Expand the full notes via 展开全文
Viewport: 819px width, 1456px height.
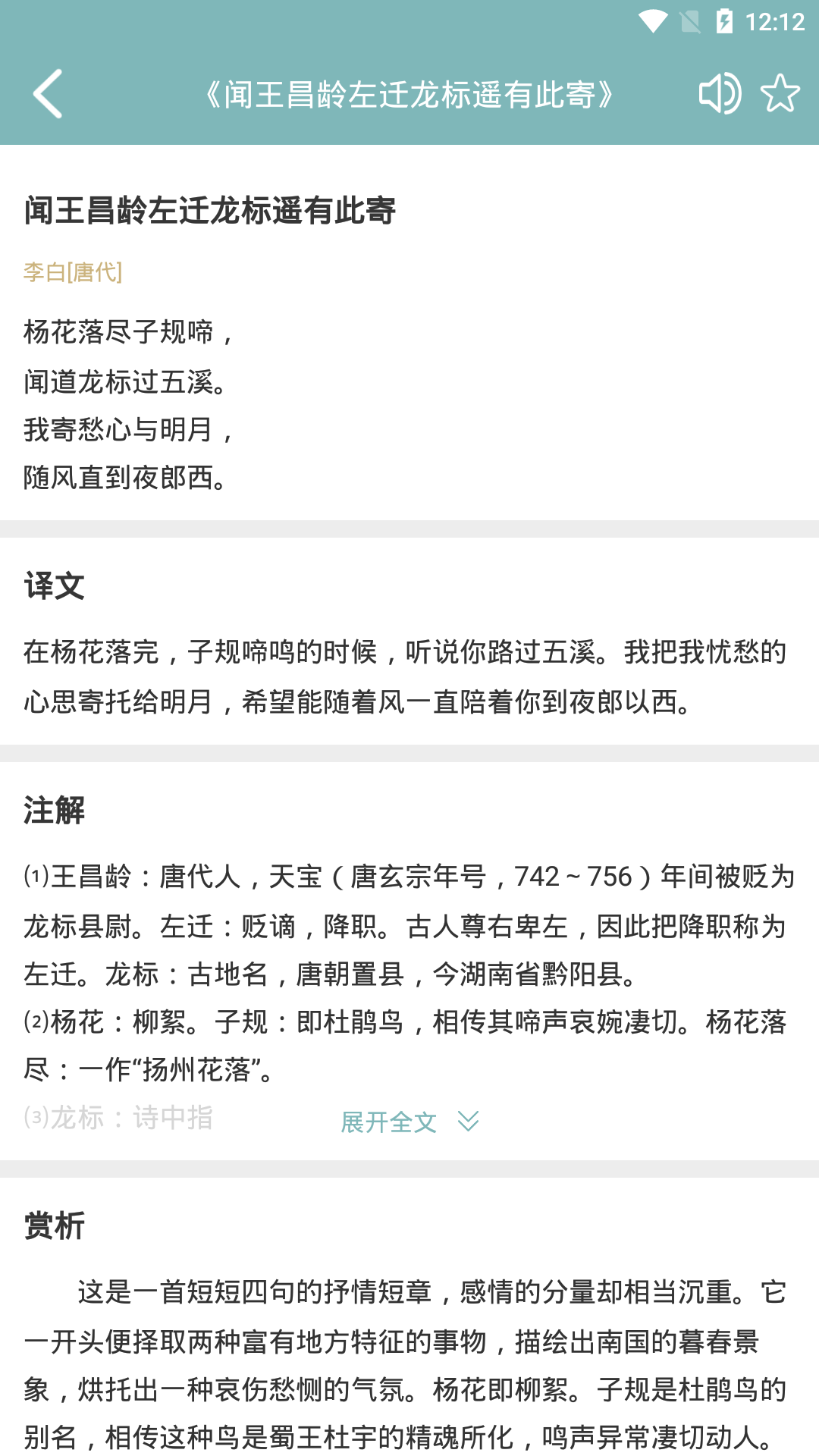[409, 1122]
